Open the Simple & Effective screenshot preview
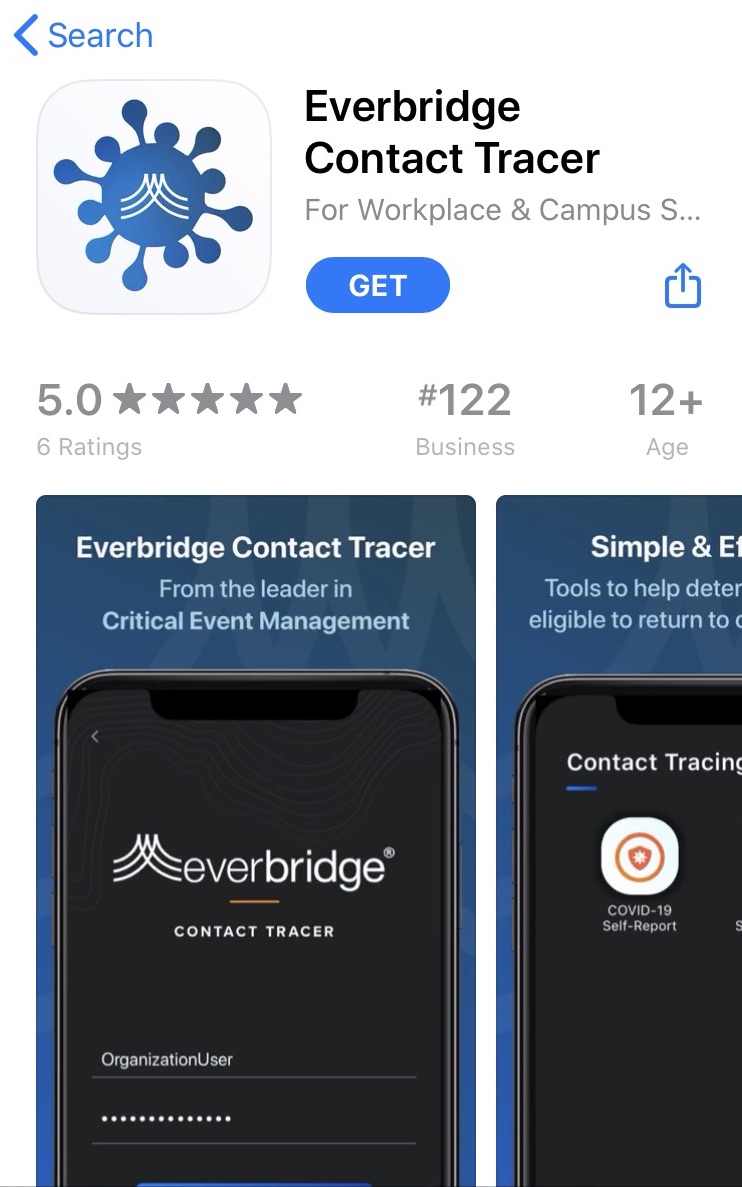The height and width of the screenshot is (1187, 742). coord(620,840)
